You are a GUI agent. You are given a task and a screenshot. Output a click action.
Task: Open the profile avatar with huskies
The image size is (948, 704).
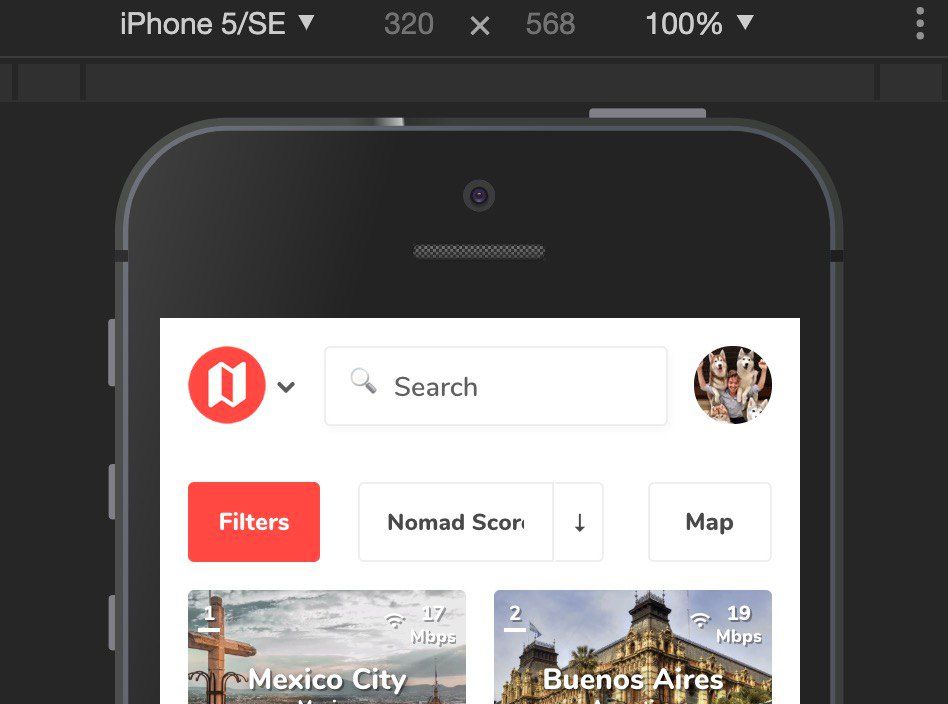point(733,385)
